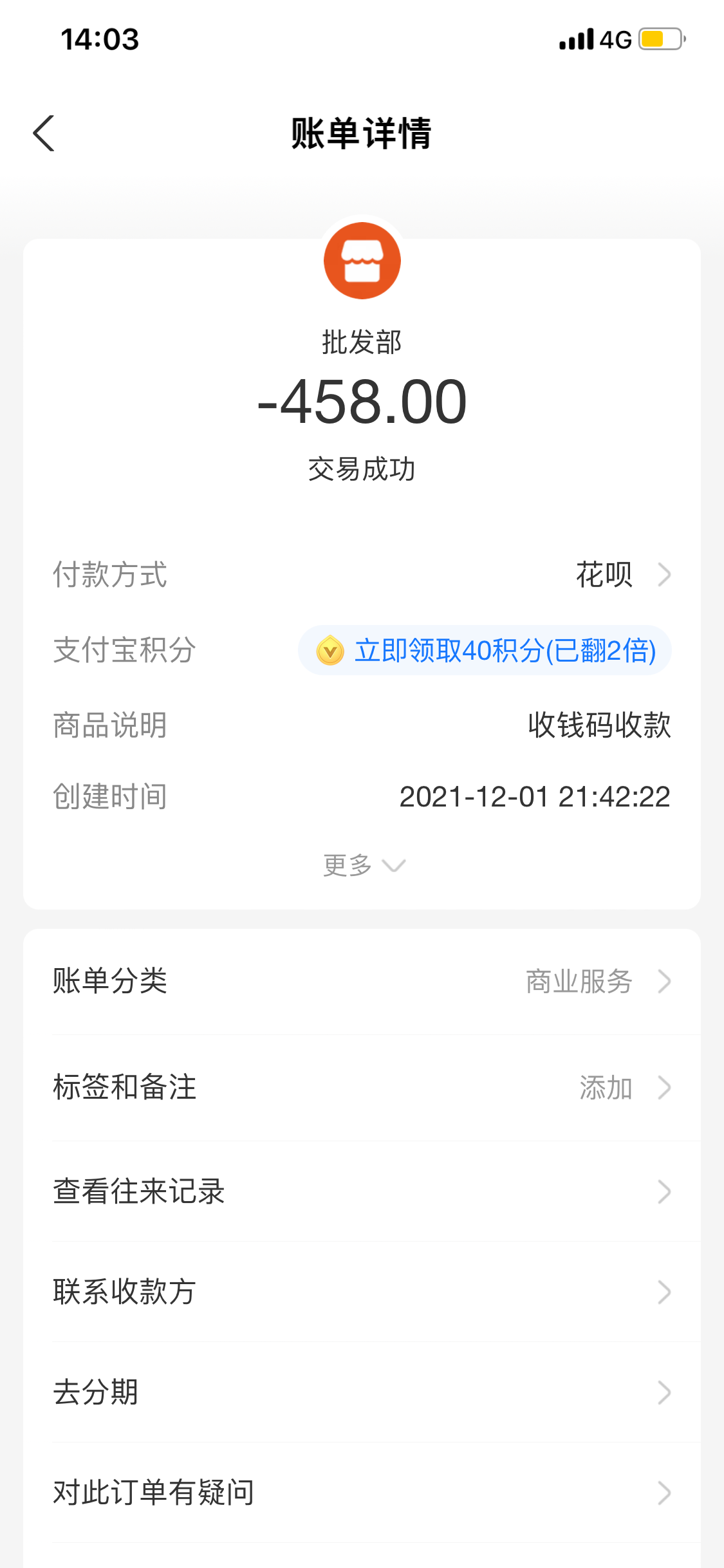Claim 立即领取40积分 reward
Screen dimensions: 724x1568
tap(485, 650)
